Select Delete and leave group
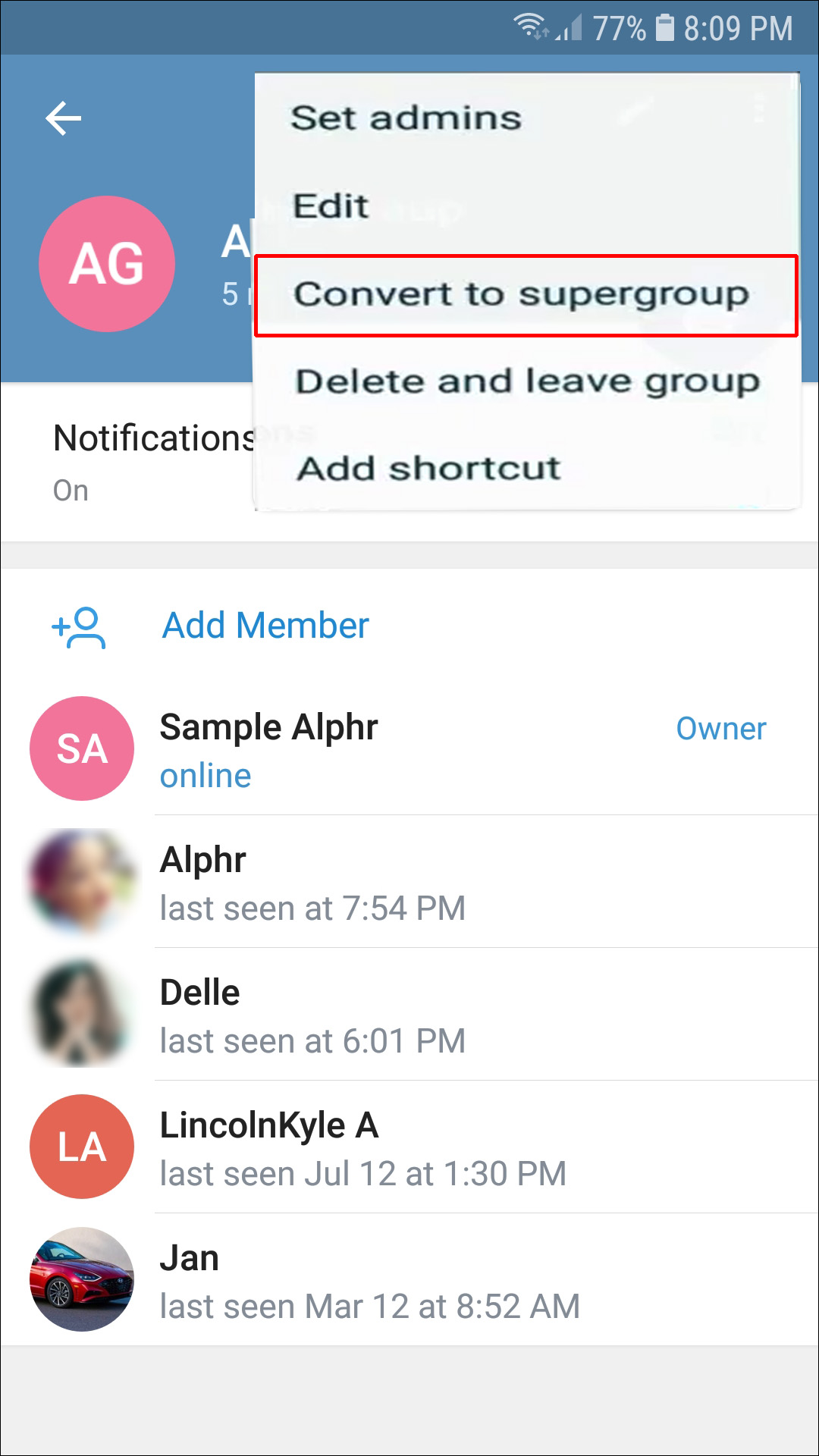Screen dimensions: 819x1456 [527, 381]
